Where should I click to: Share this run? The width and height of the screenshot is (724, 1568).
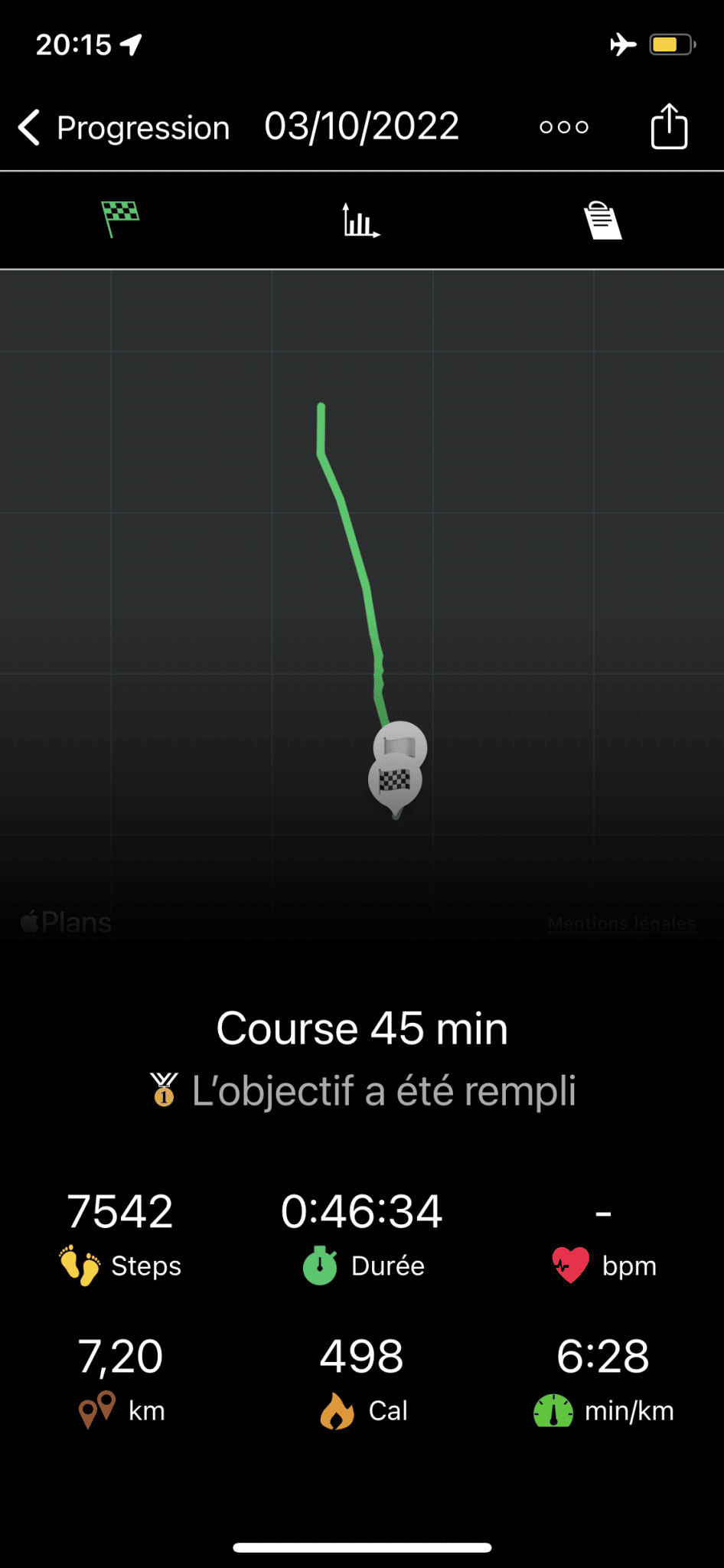tap(669, 126)
